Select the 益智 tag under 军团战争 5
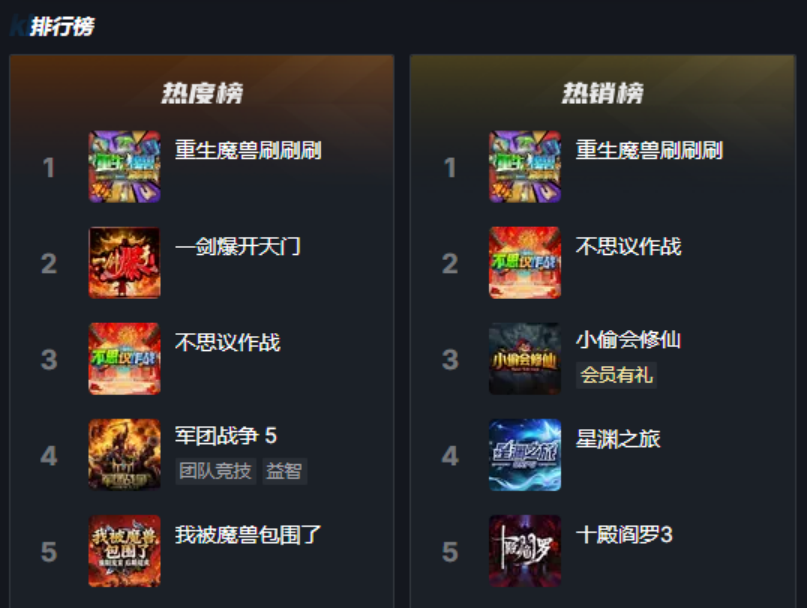The image size is (807, 608). click(x=284, y=471)
